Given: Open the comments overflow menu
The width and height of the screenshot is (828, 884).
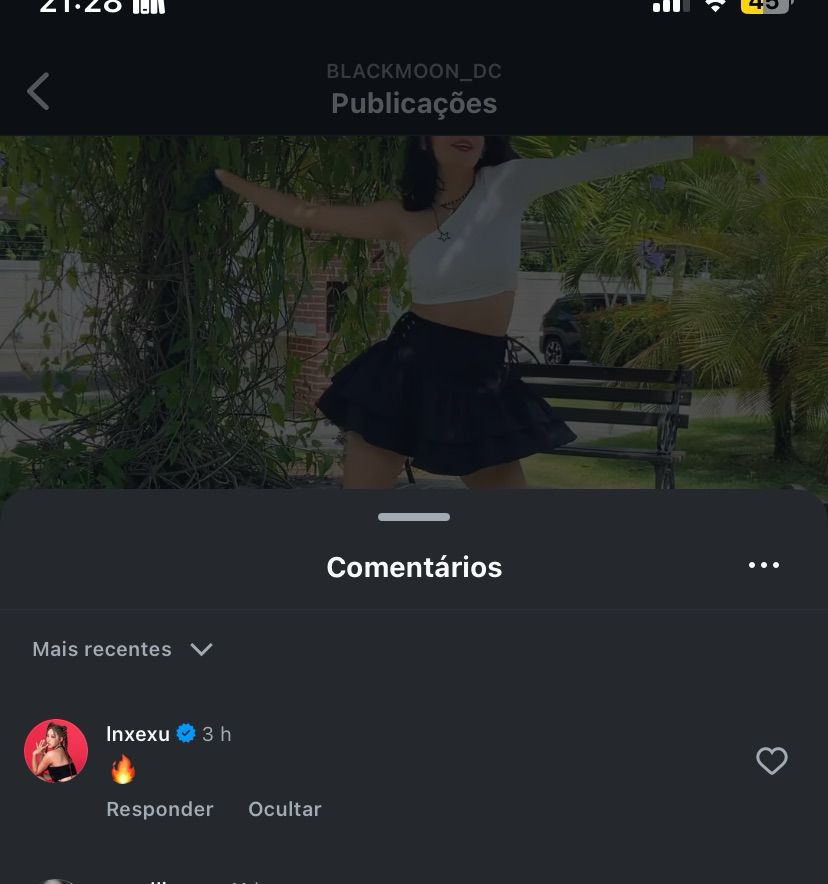Looking at the screenshot, I should (764, 566).
